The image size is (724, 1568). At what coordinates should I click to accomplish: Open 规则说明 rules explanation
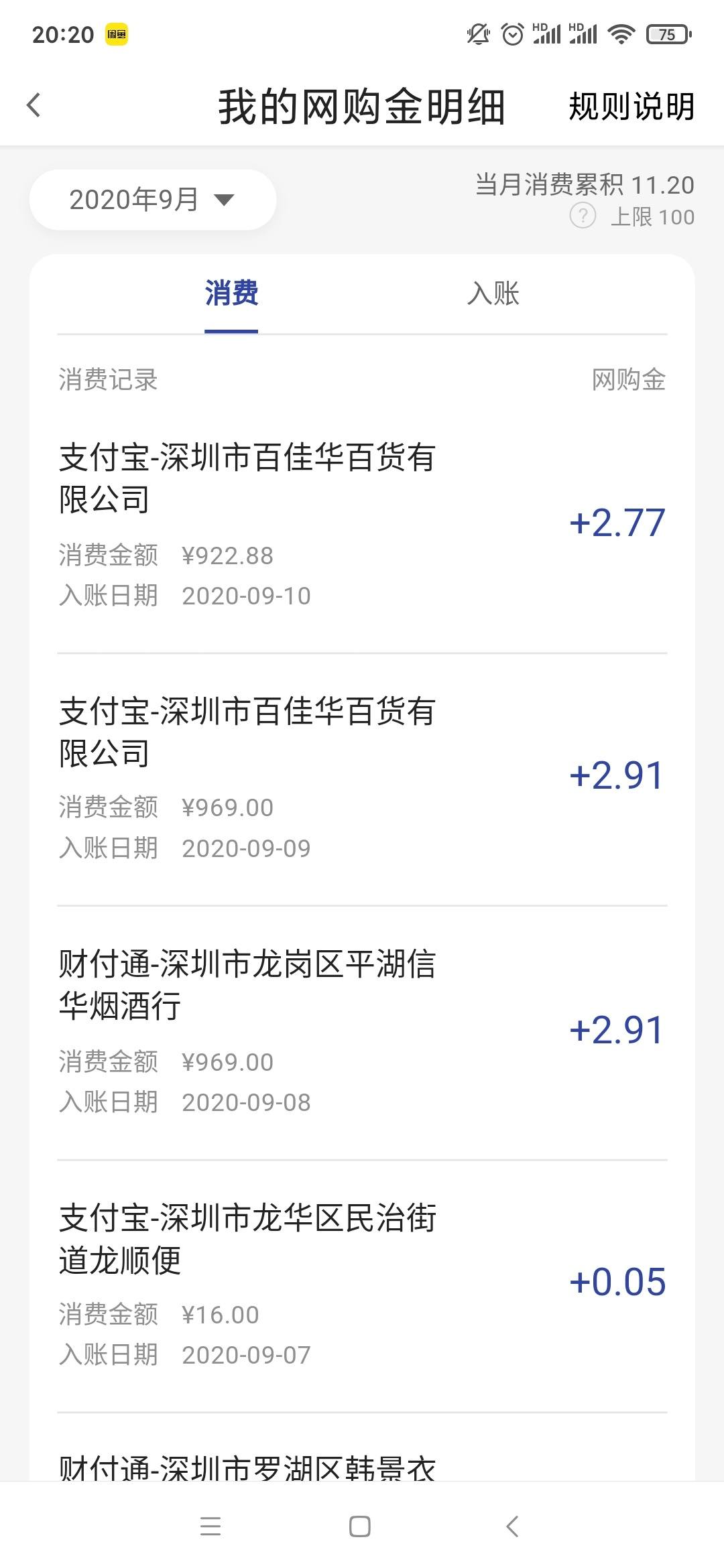[x=631, y=107]
